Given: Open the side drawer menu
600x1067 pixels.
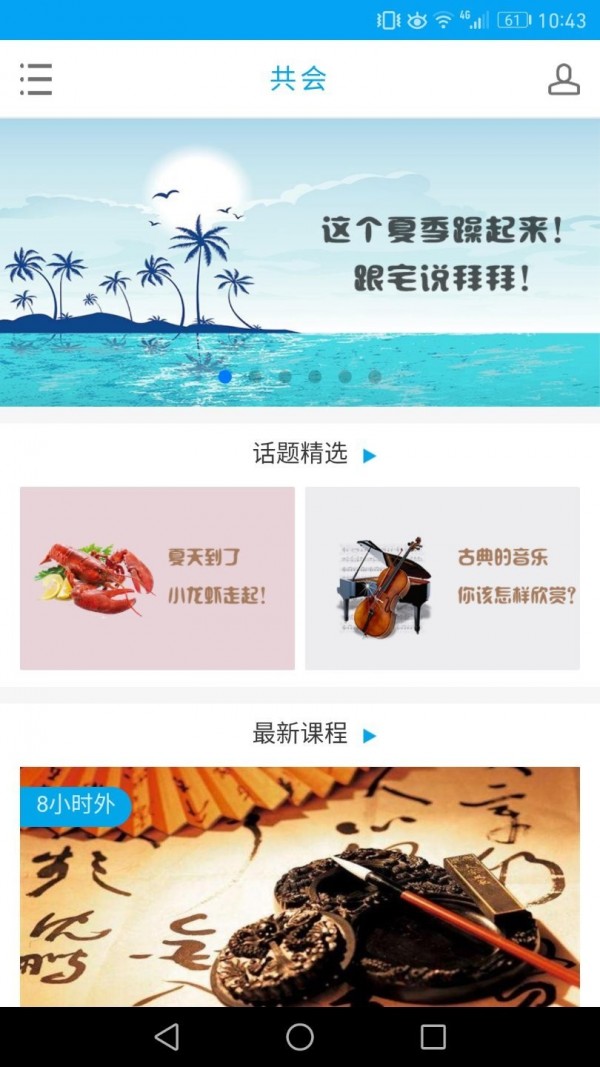Looking at the screenshot, I should point(36,79).
